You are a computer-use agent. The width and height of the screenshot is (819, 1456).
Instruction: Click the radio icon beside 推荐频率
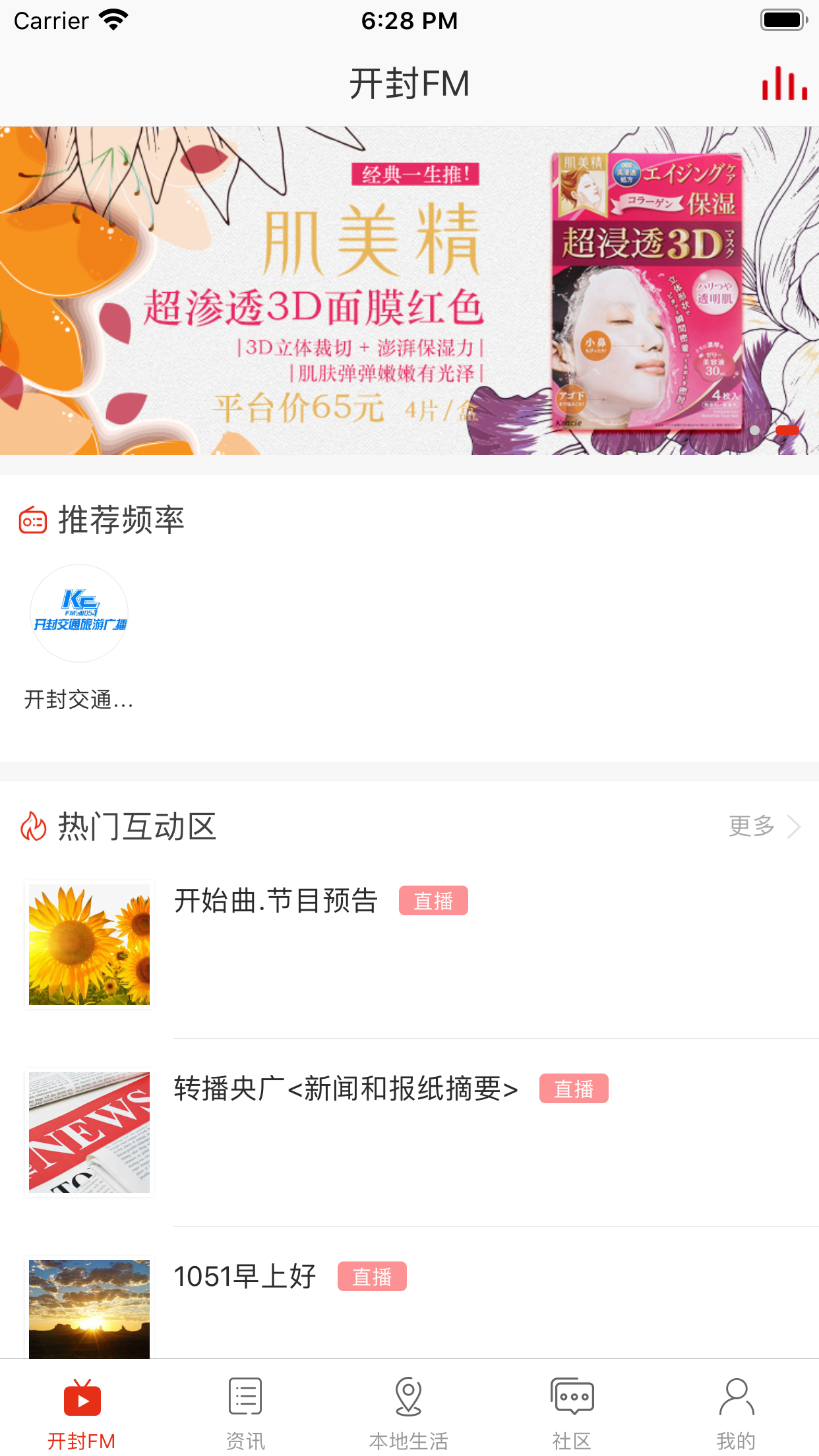(x=32, y=520)
